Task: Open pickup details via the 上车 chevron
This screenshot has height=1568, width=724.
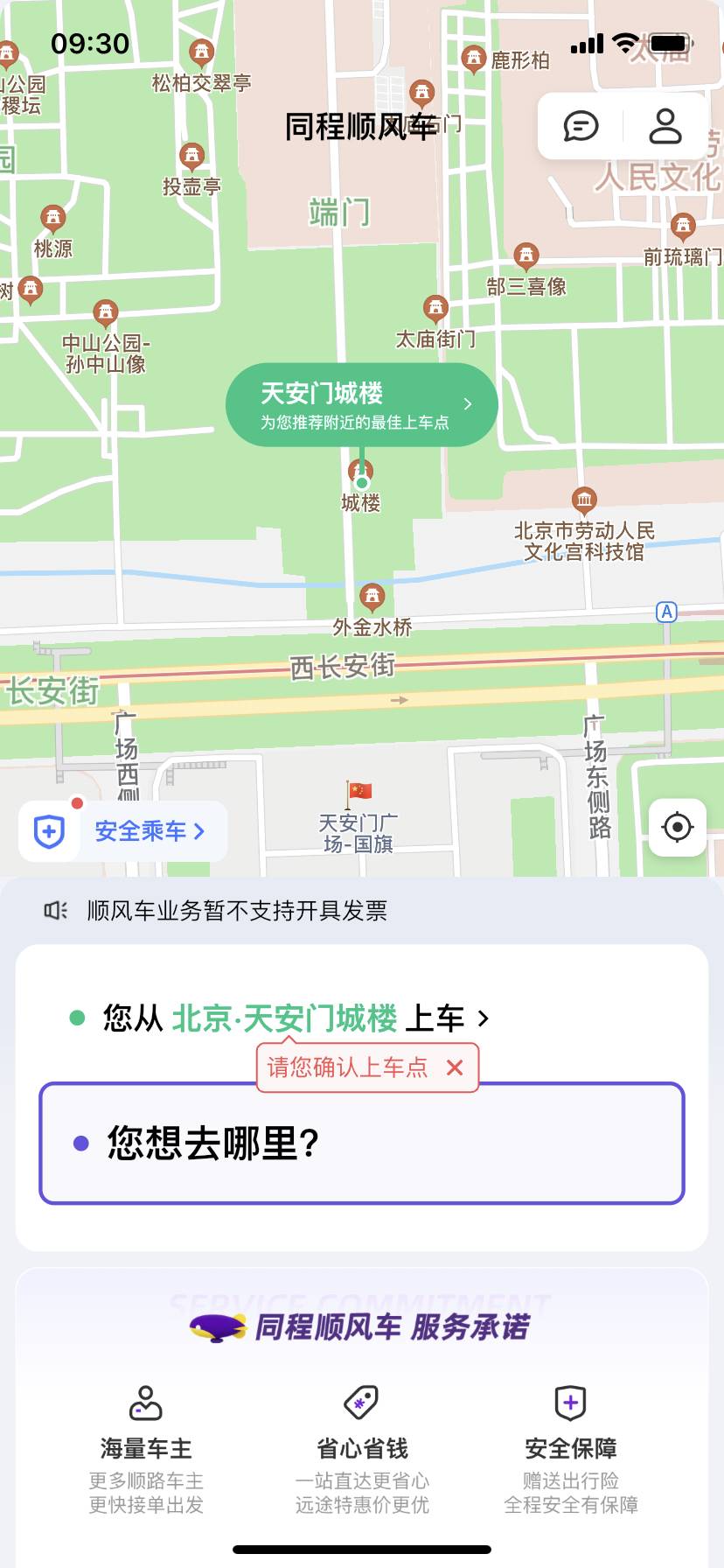Action: 482,1018
